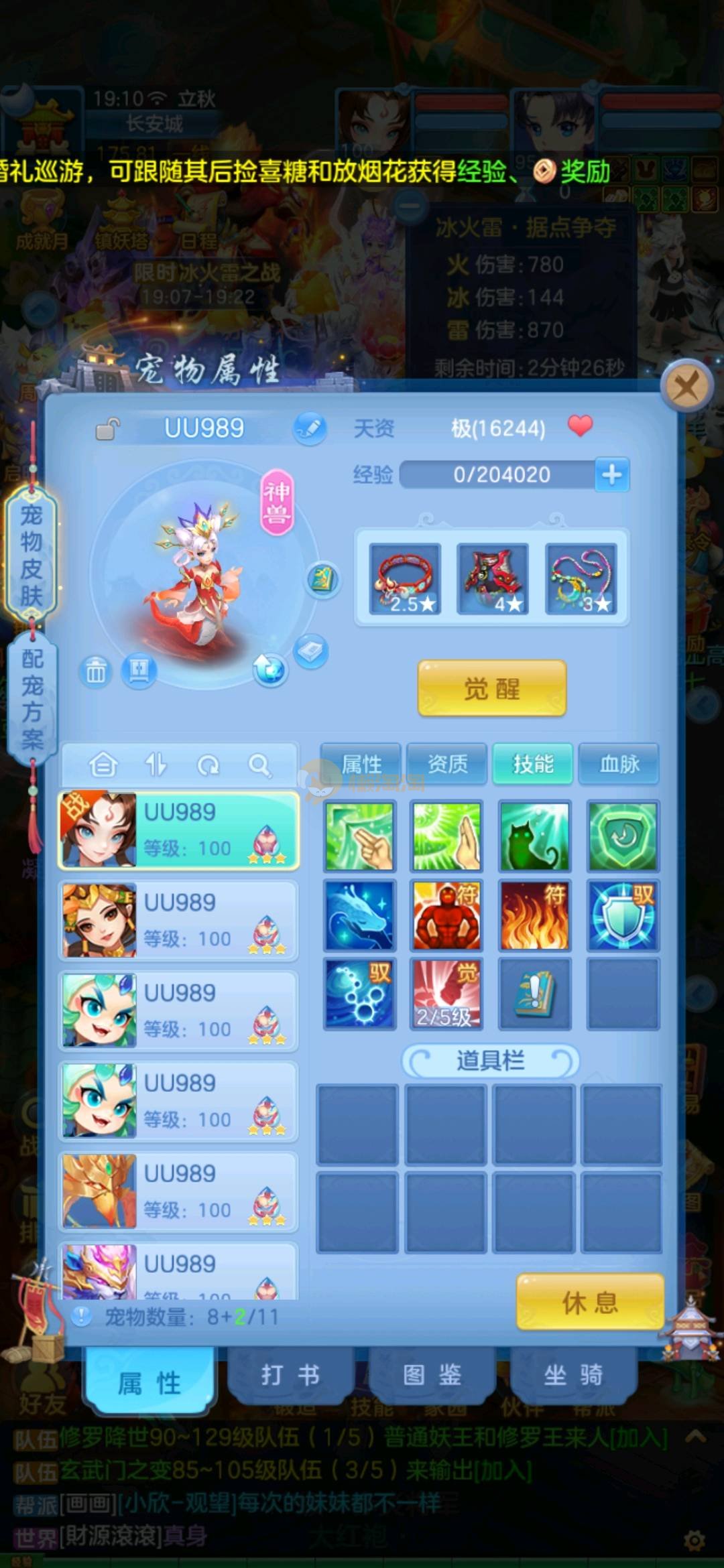The height and width of the screenshot is (1568, 724).
Task: Tap the red heart favorite icon
Action: click(580, 426)
